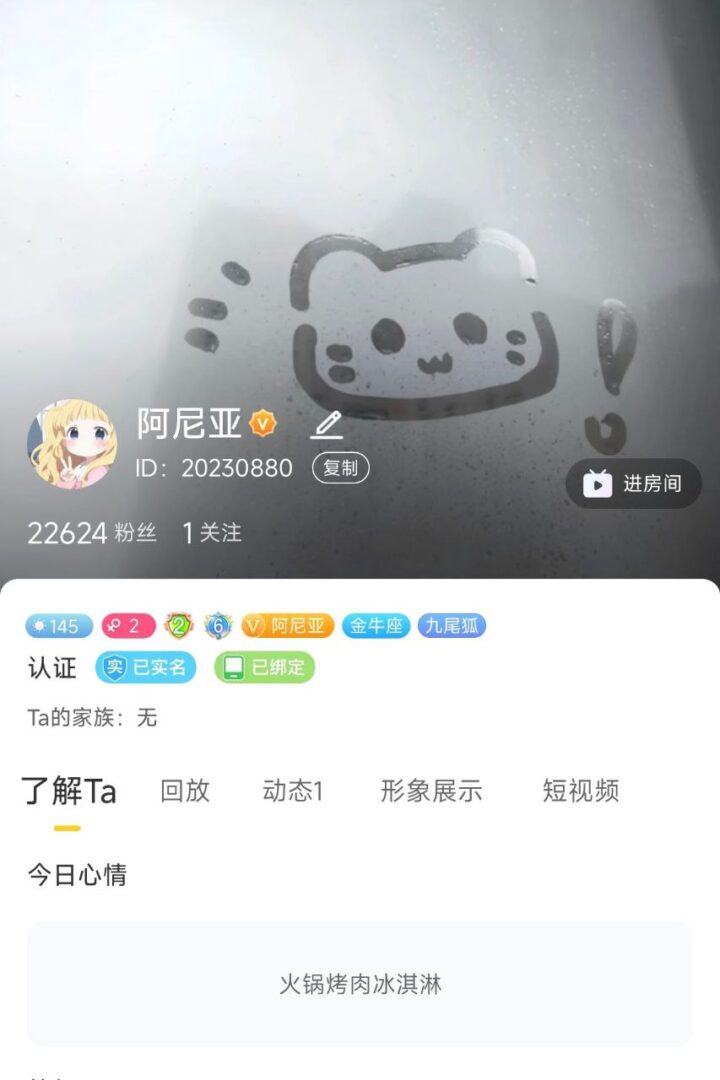Switch to the 回放 tab
720x1080 pixels.
click(x=185, y=791)
